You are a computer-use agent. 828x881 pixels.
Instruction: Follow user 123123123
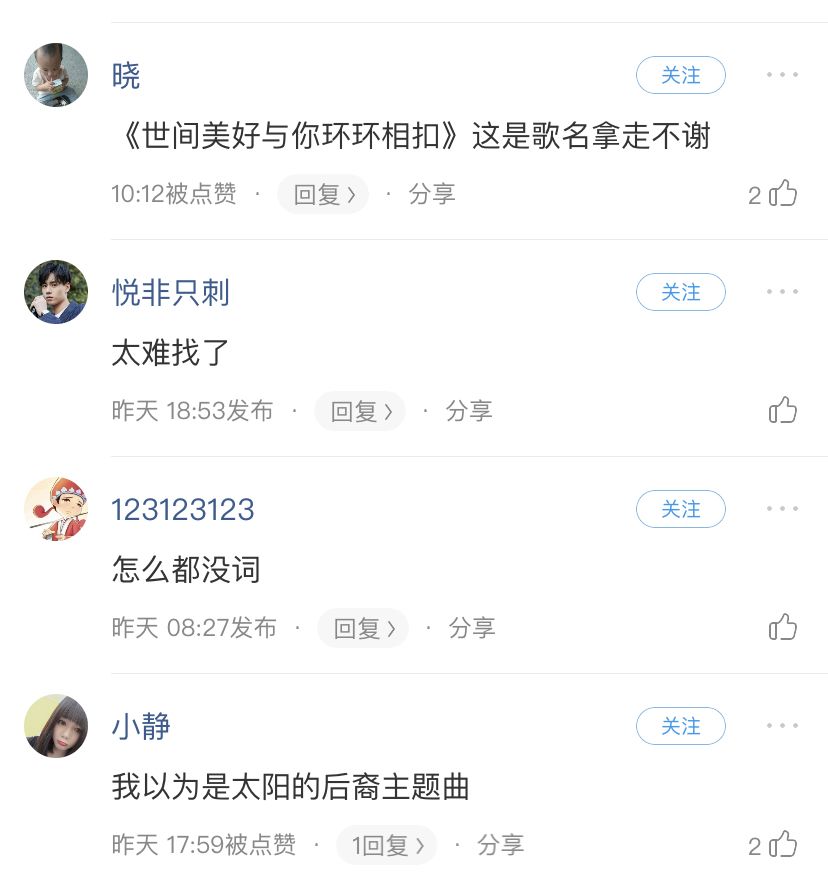pos(680,509)
